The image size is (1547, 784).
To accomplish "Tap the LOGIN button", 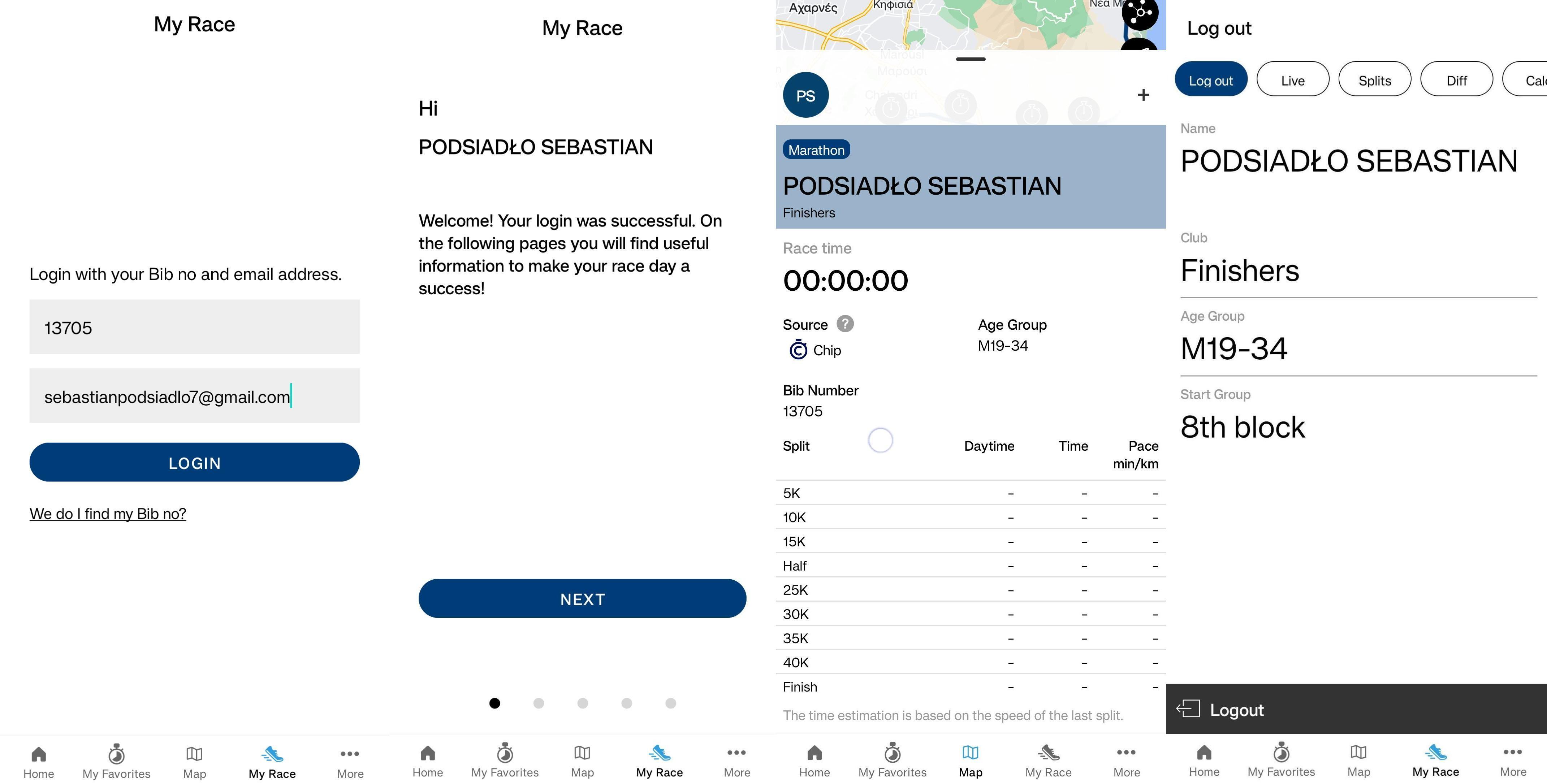I will coord(194,462).
